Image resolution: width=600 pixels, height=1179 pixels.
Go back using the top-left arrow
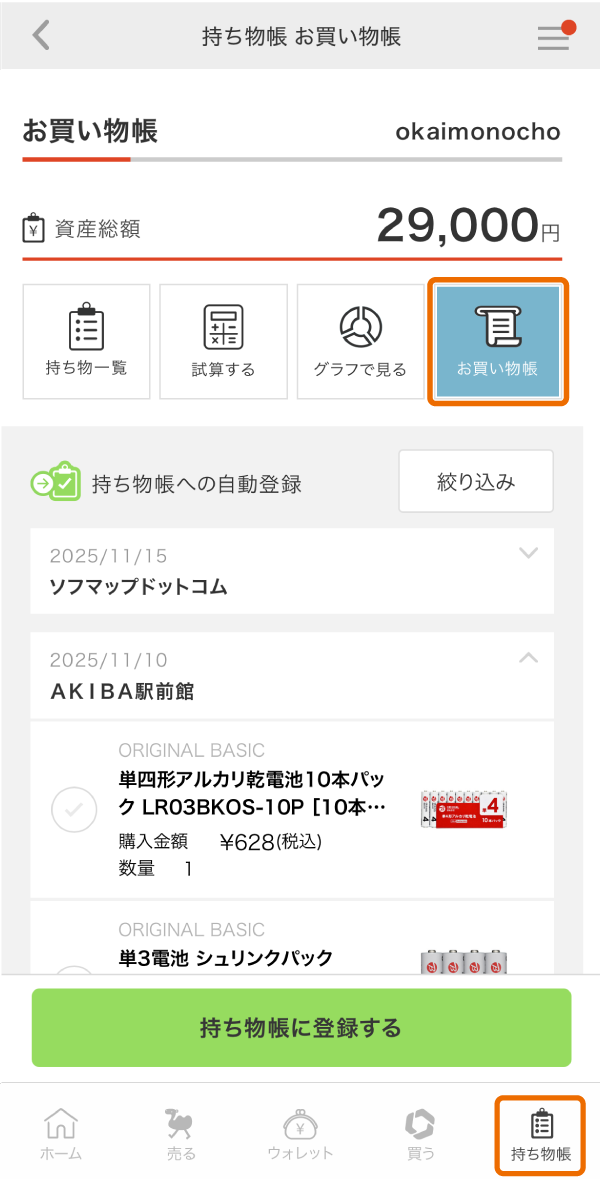[x=40, y=35]
